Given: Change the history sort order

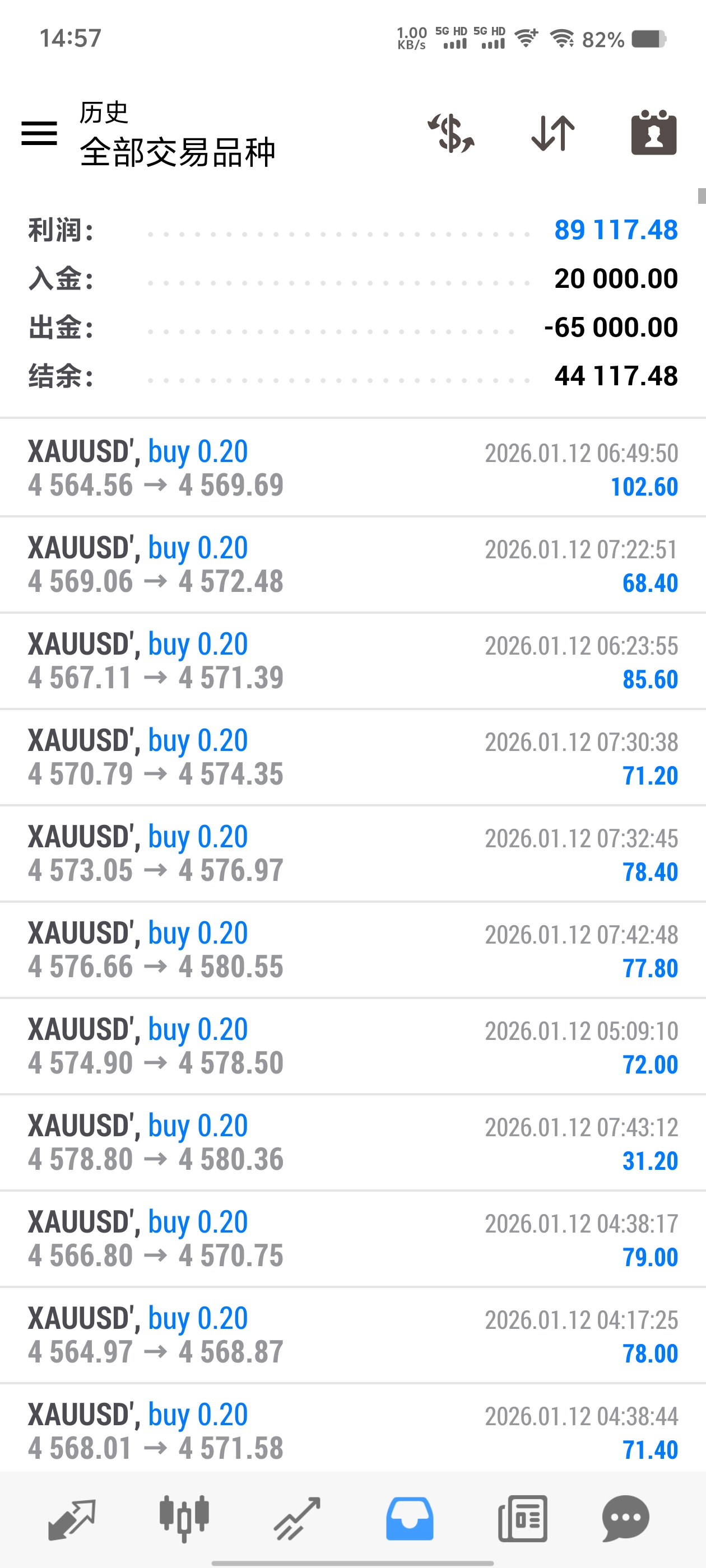Looking at the screenshot, I should pos(552,133).
